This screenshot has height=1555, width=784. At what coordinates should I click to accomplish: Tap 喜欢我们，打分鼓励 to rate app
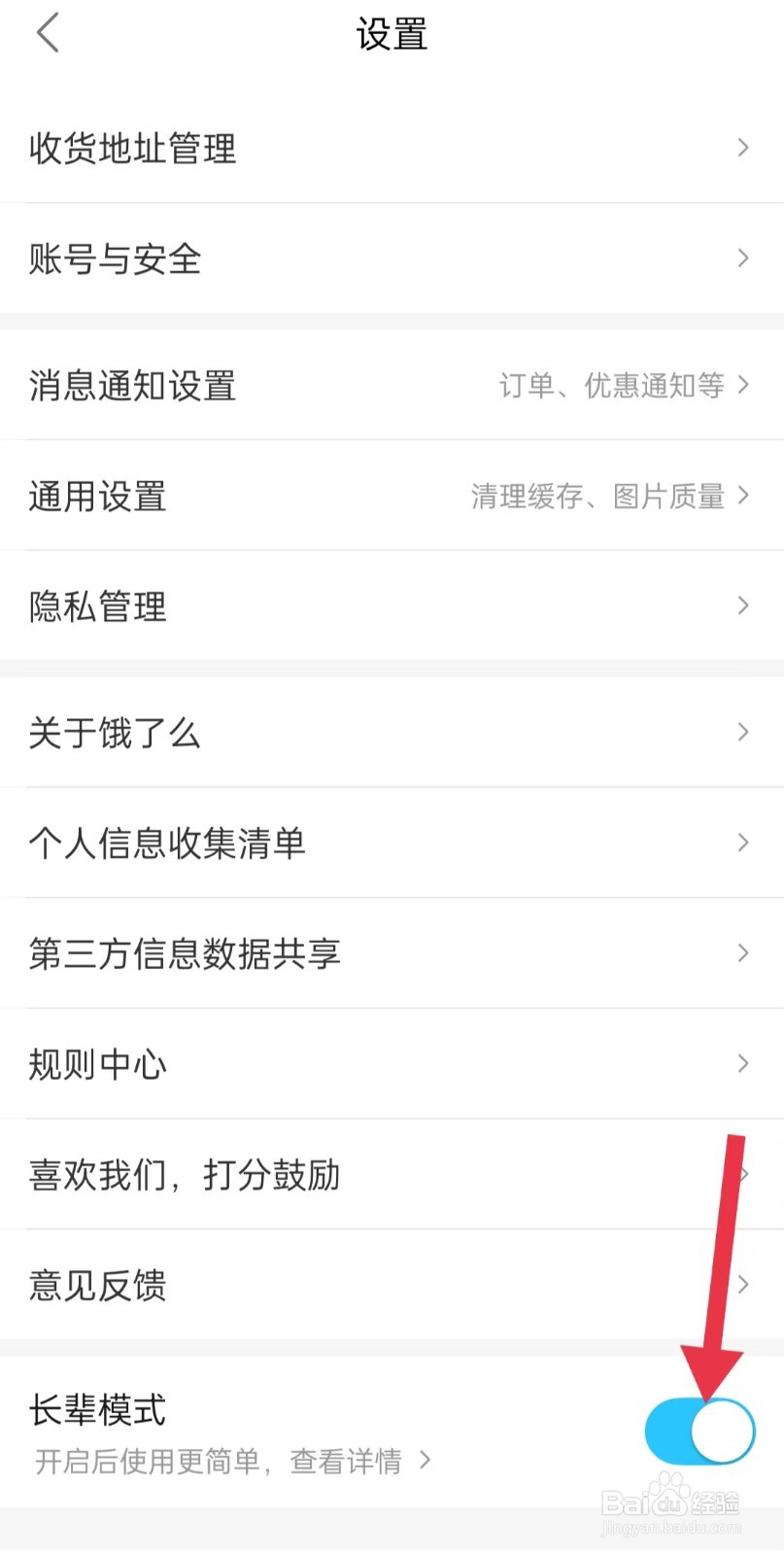[x=185, y=1175]
